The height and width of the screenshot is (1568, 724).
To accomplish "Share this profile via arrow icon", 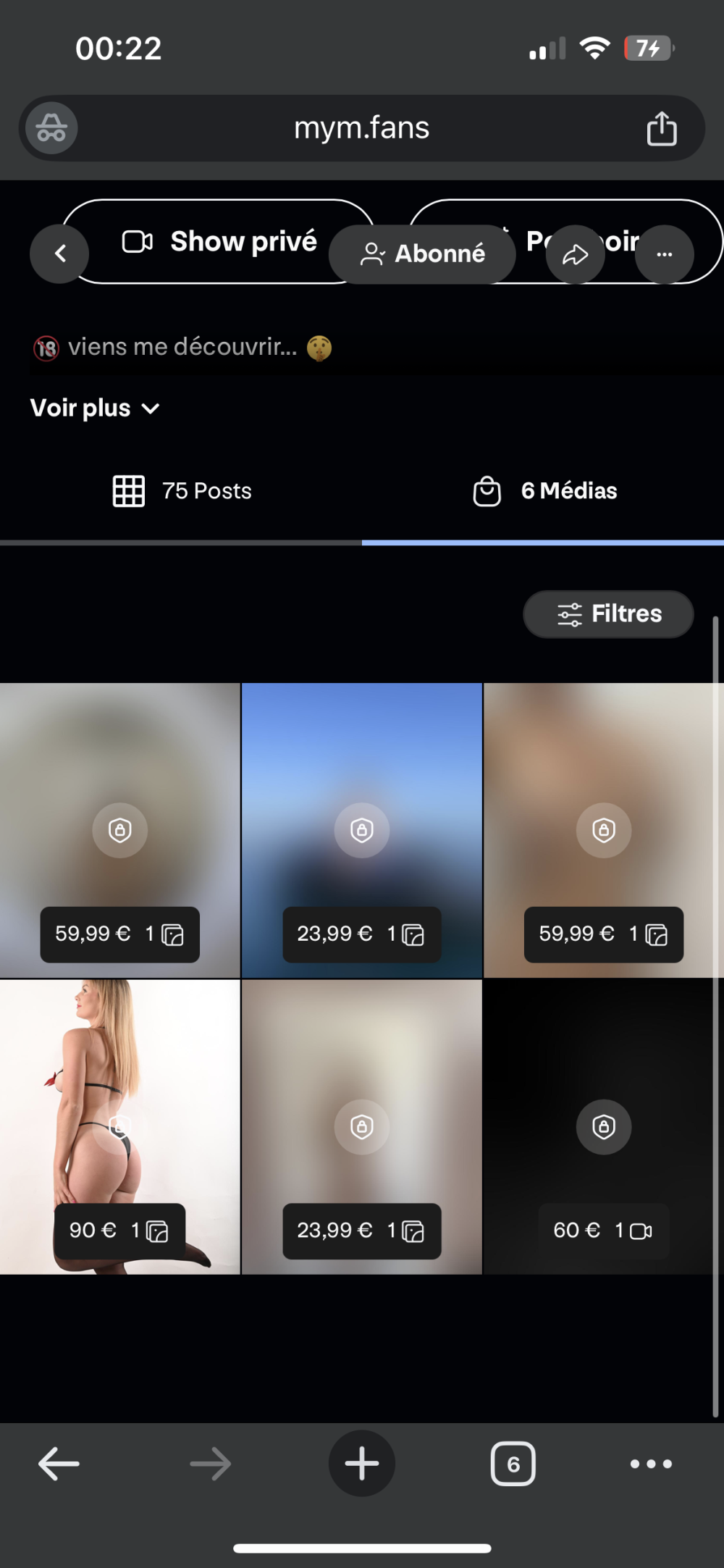I will coord(575,254).
